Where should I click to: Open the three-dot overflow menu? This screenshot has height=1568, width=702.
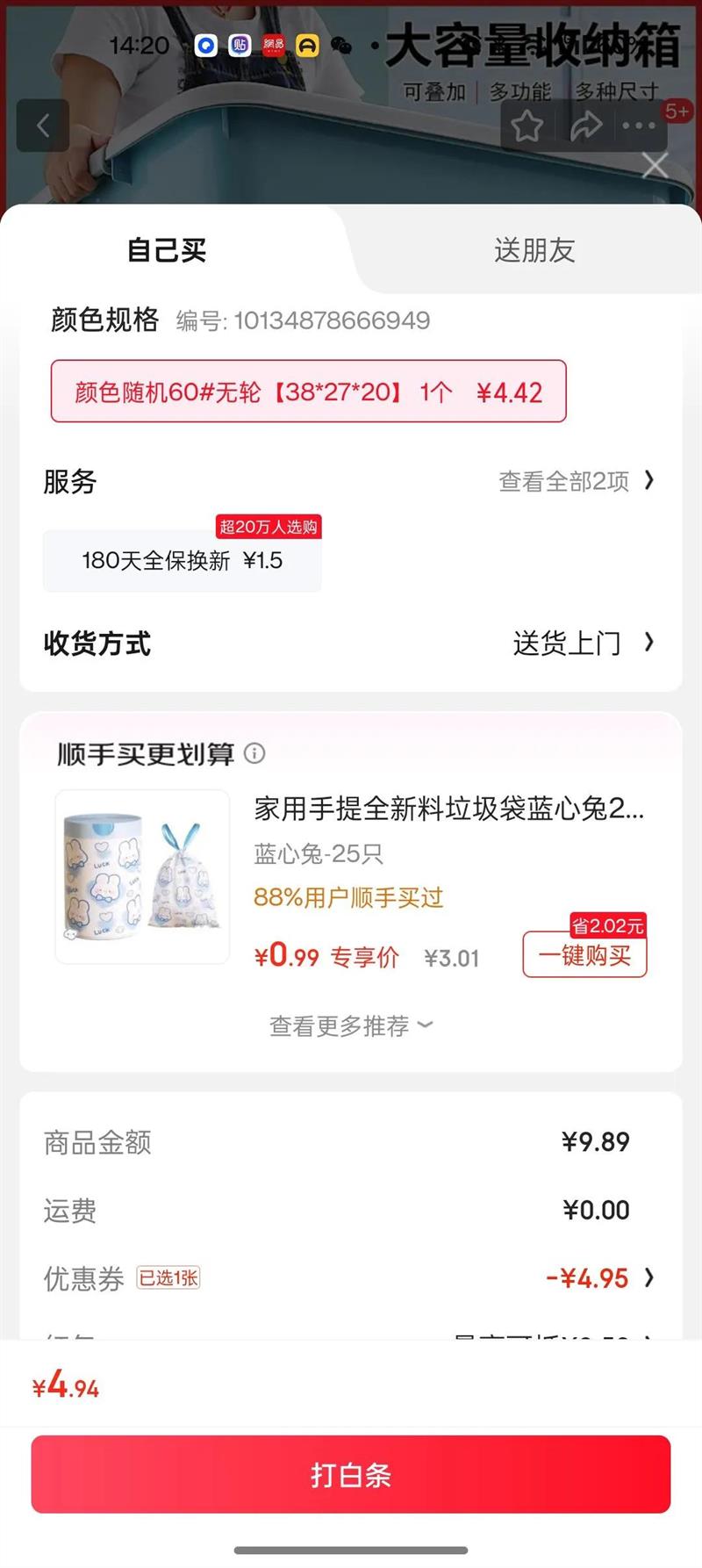point(639,126)
